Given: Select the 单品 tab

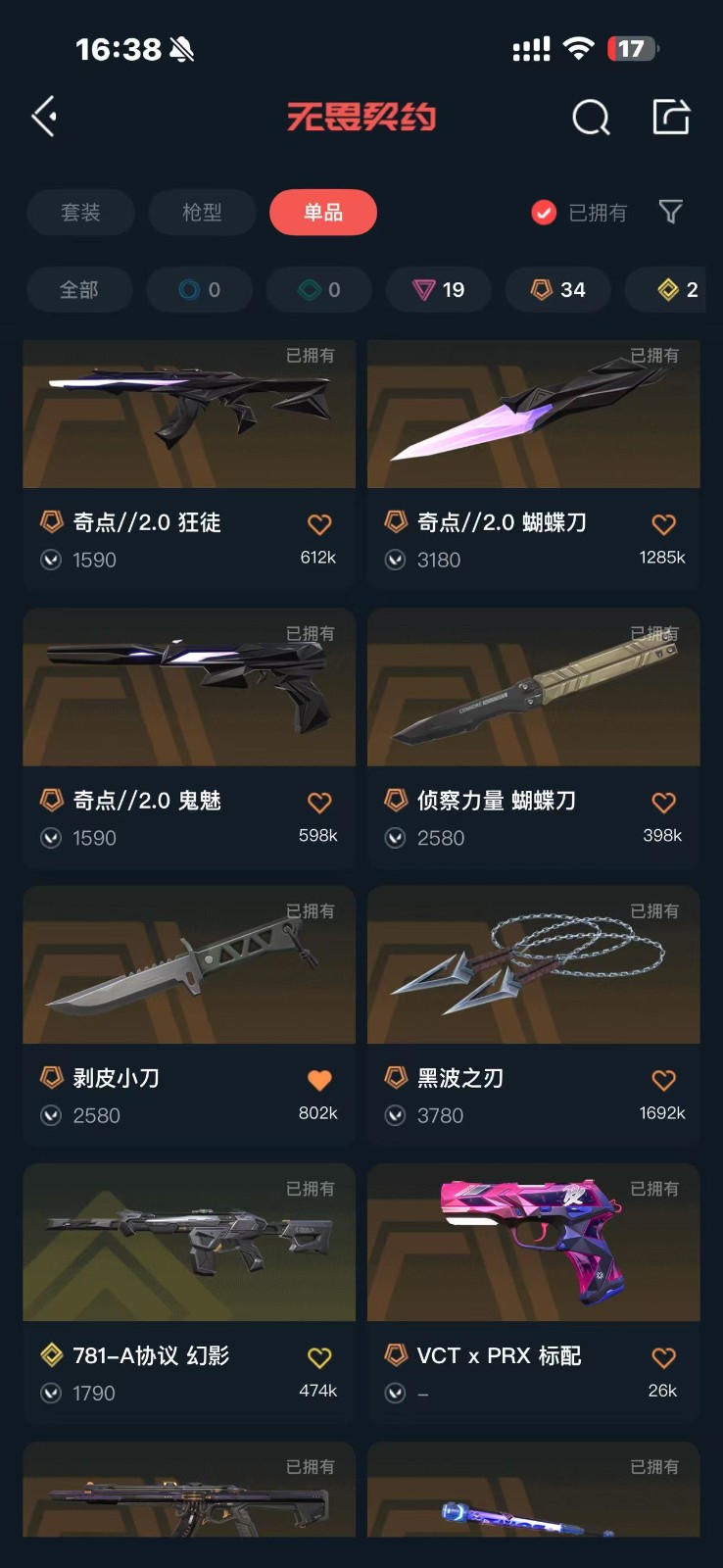Looking at the screenshot, I should coord(323,213).
